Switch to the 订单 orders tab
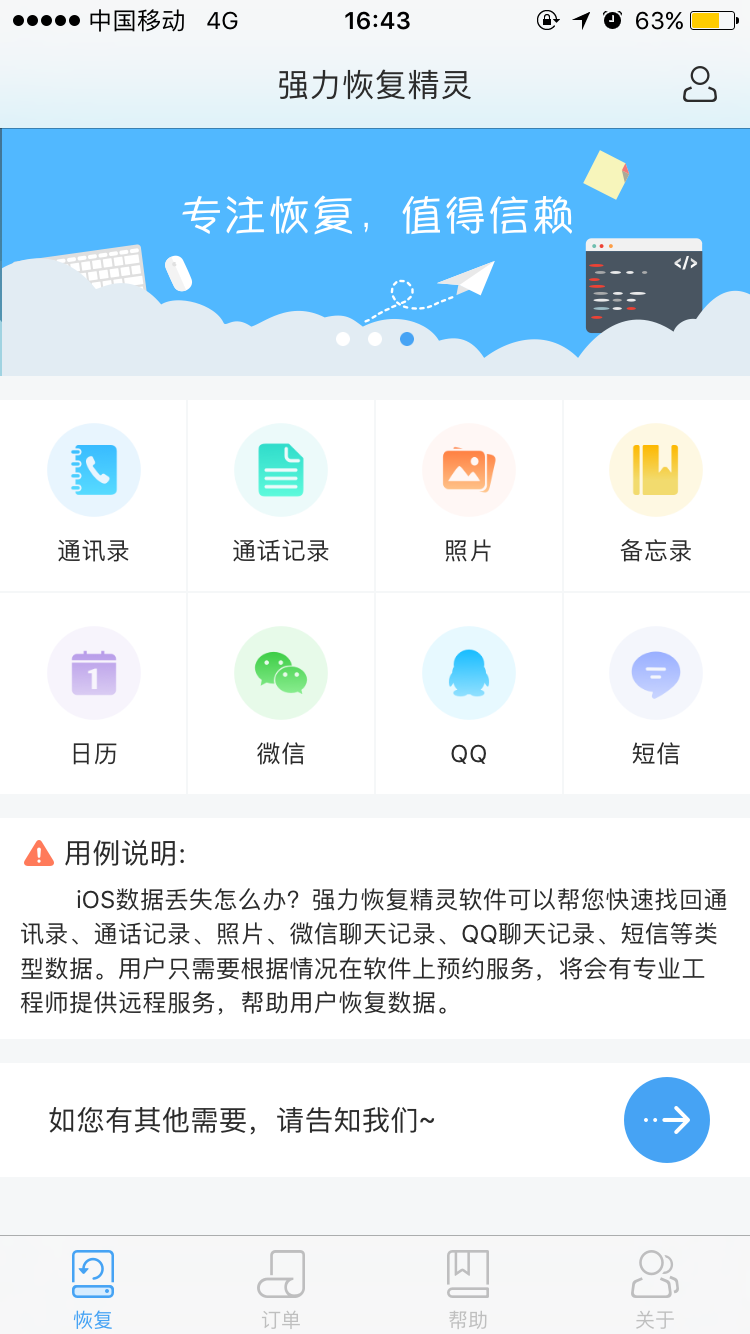The width and height of the screenshot is (750, 1334). pyautogui.click(x=281, y=1289)
